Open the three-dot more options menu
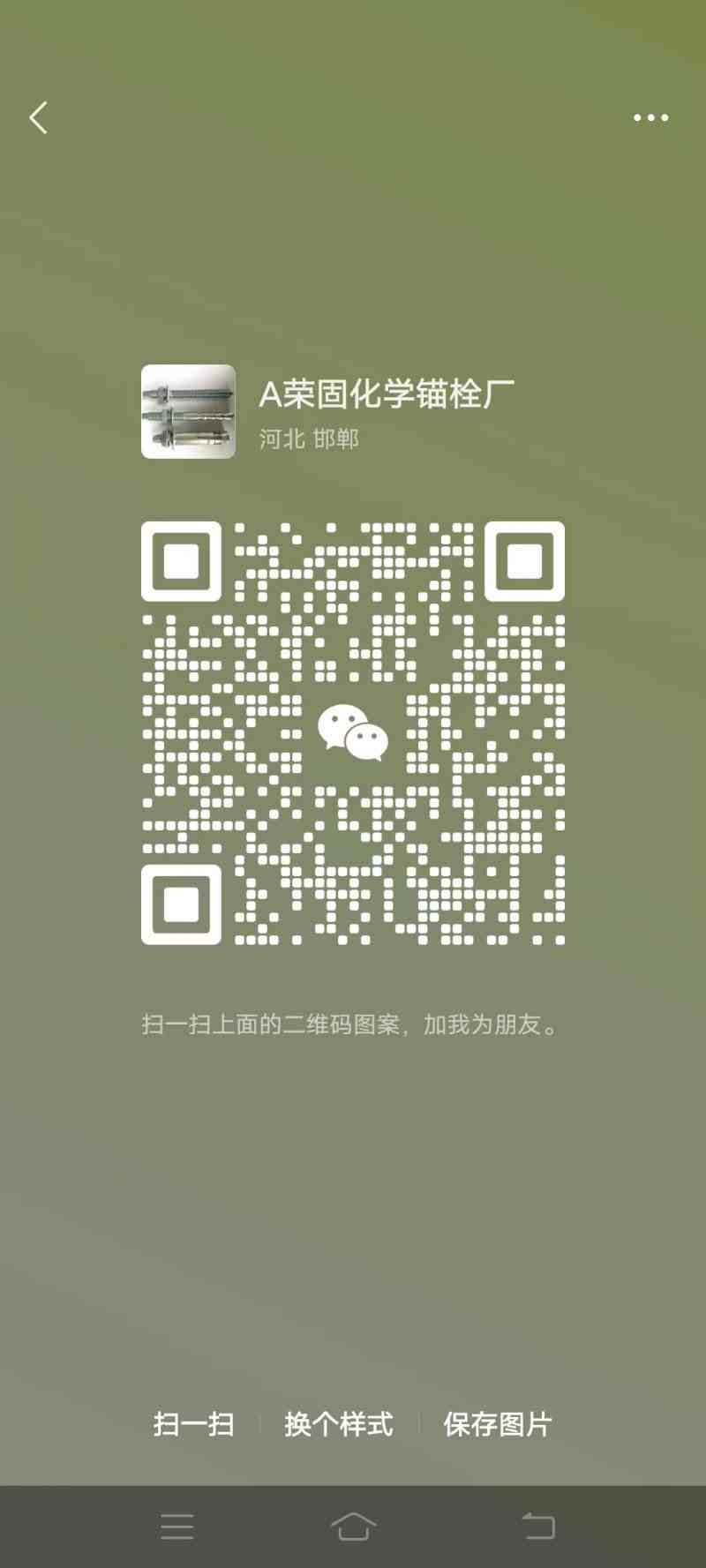The image size is (706, 1568). (650, 117)
